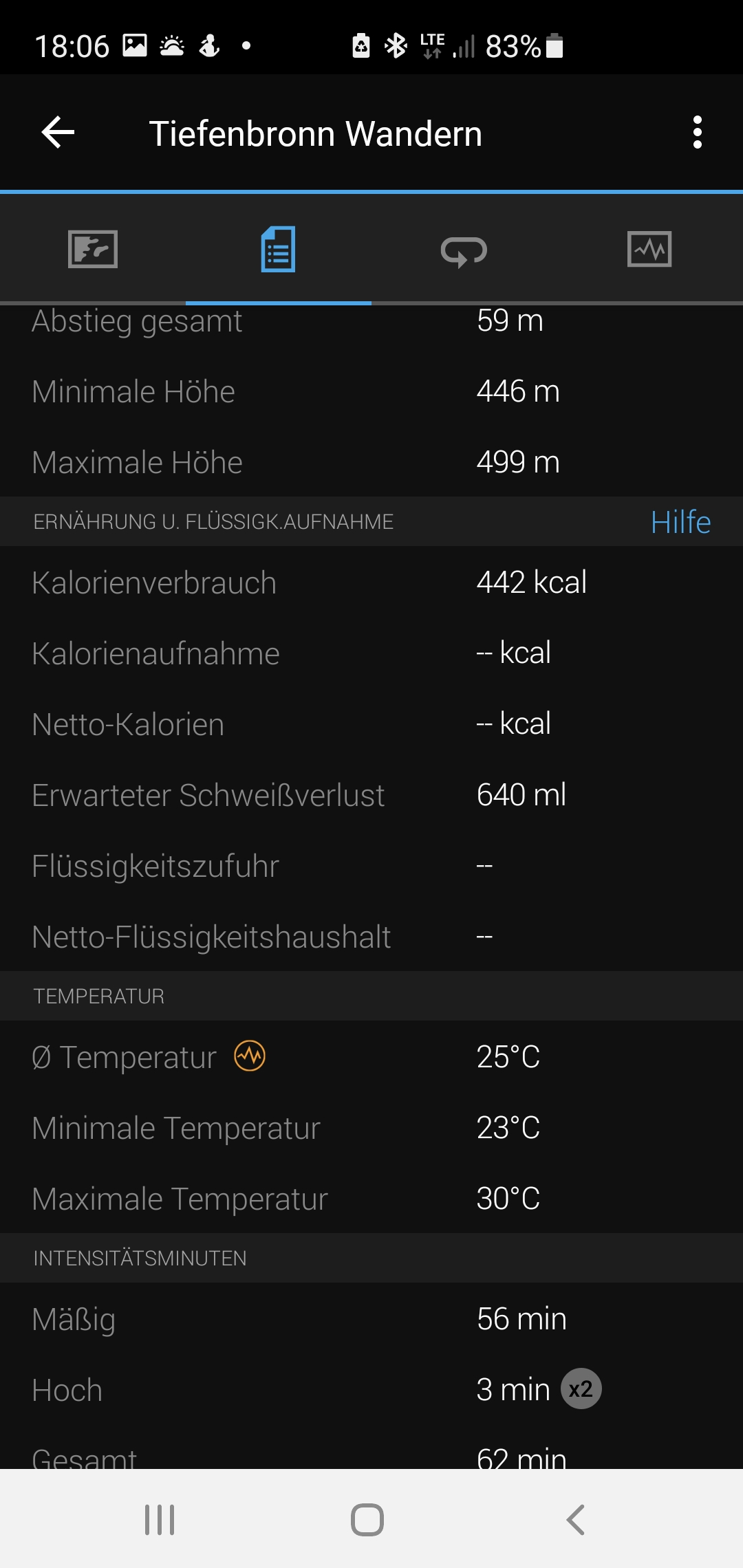Switch to the laps tab

464,250
